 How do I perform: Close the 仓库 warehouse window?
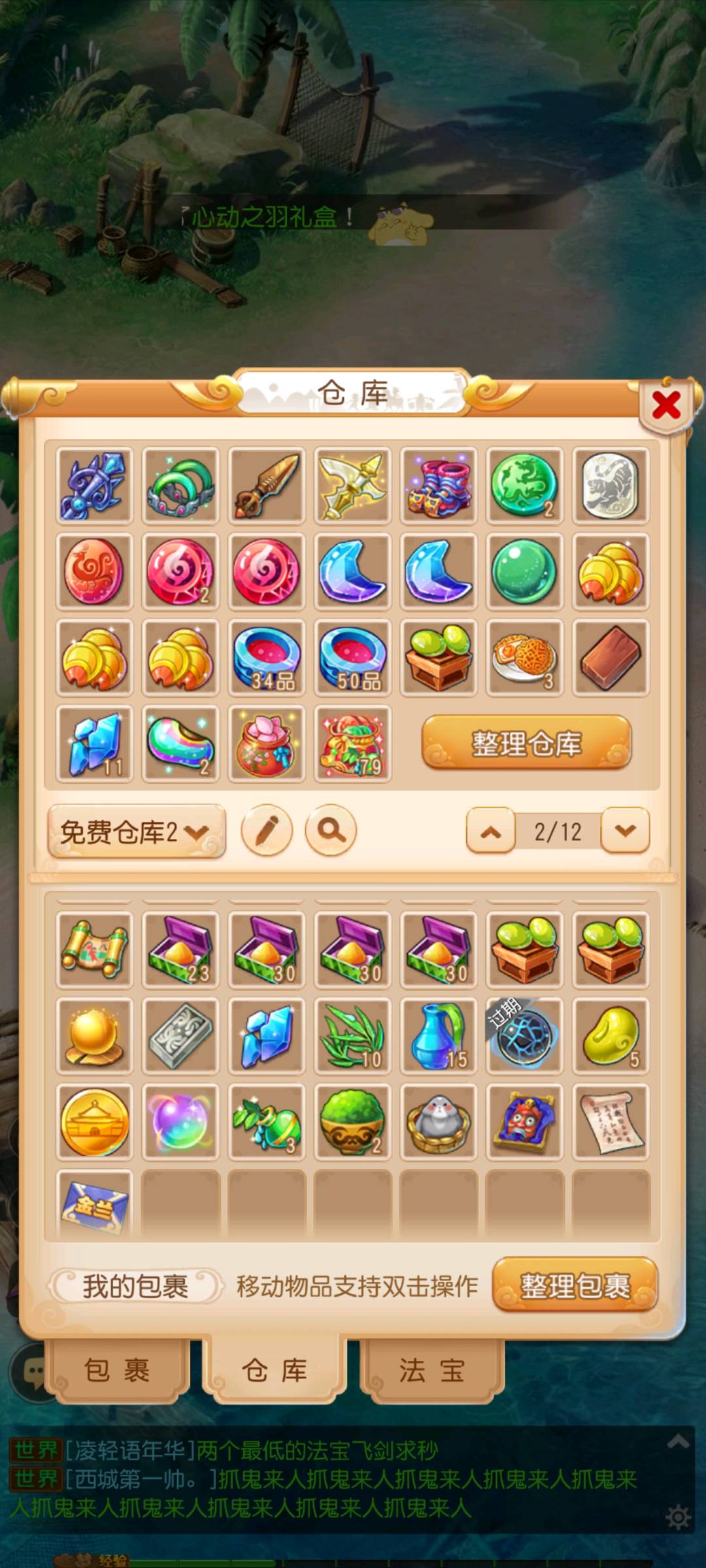(665, 406)
